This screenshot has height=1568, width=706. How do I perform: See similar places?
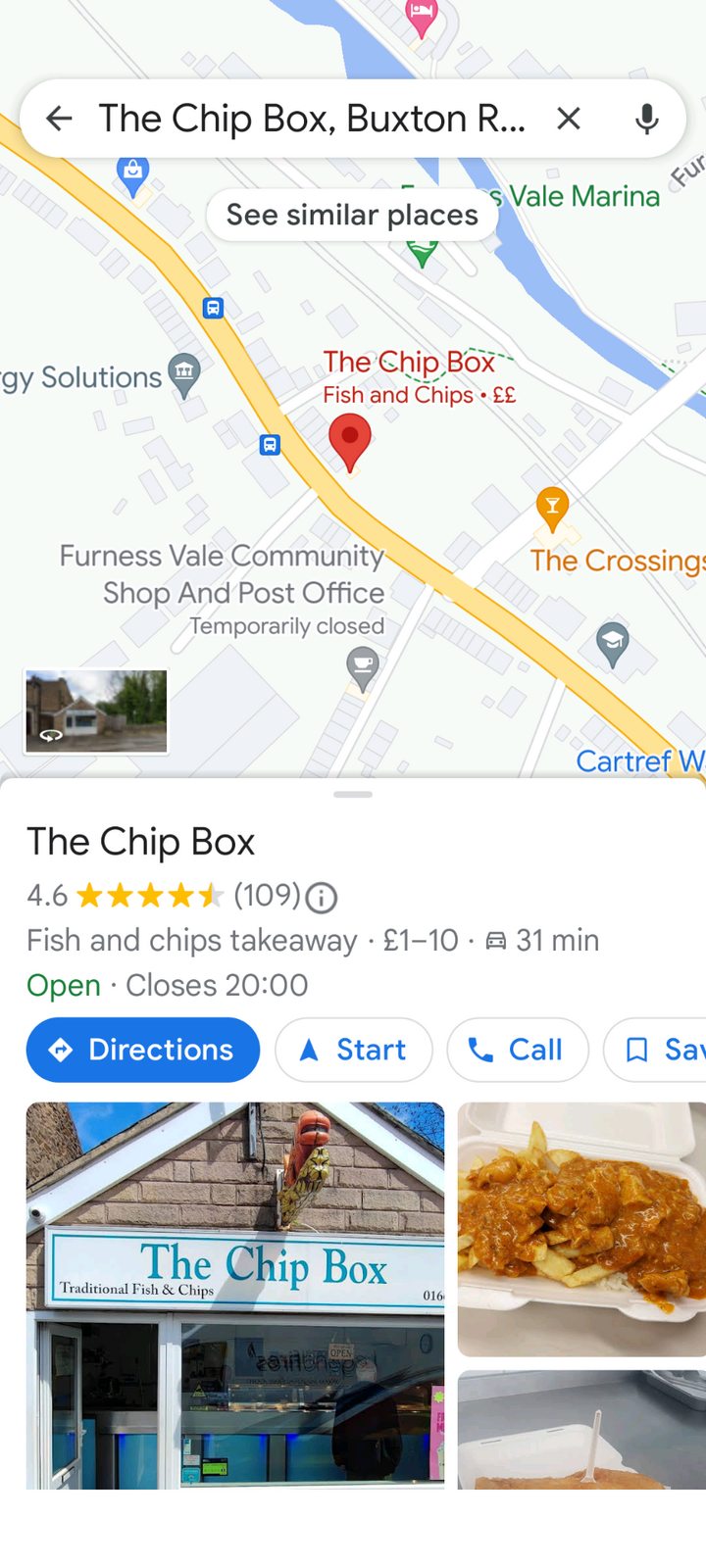pyautogui.click(x=352, y=215)
